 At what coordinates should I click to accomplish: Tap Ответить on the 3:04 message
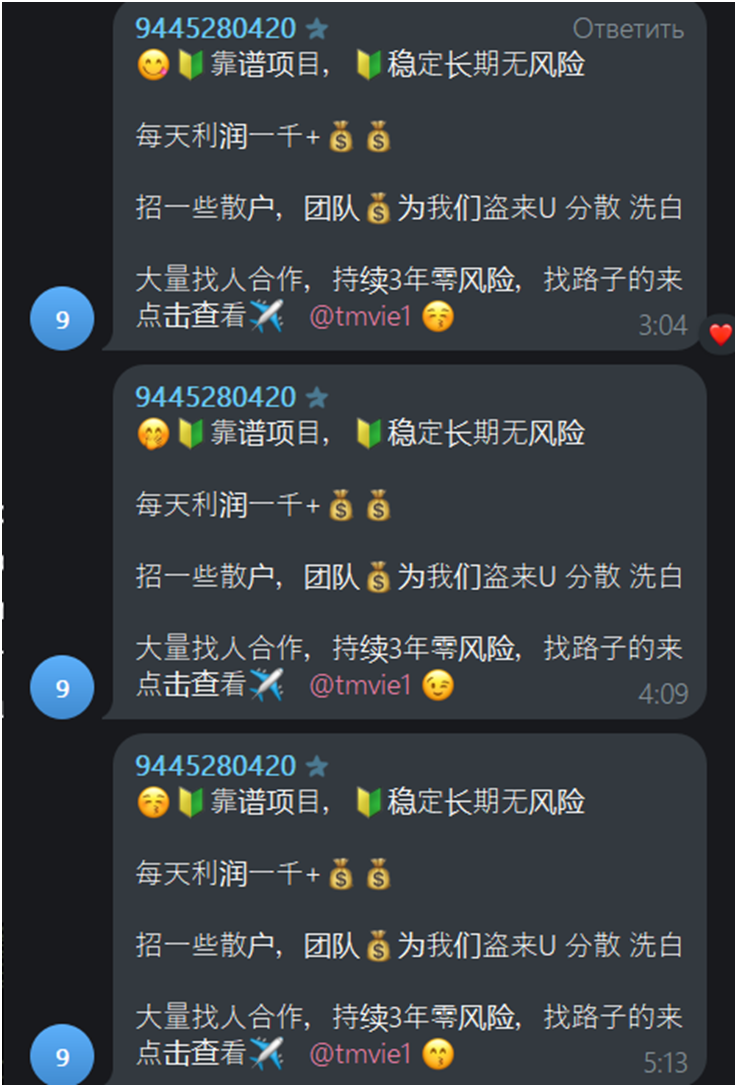pyautogui.click(x=628, y=29)
